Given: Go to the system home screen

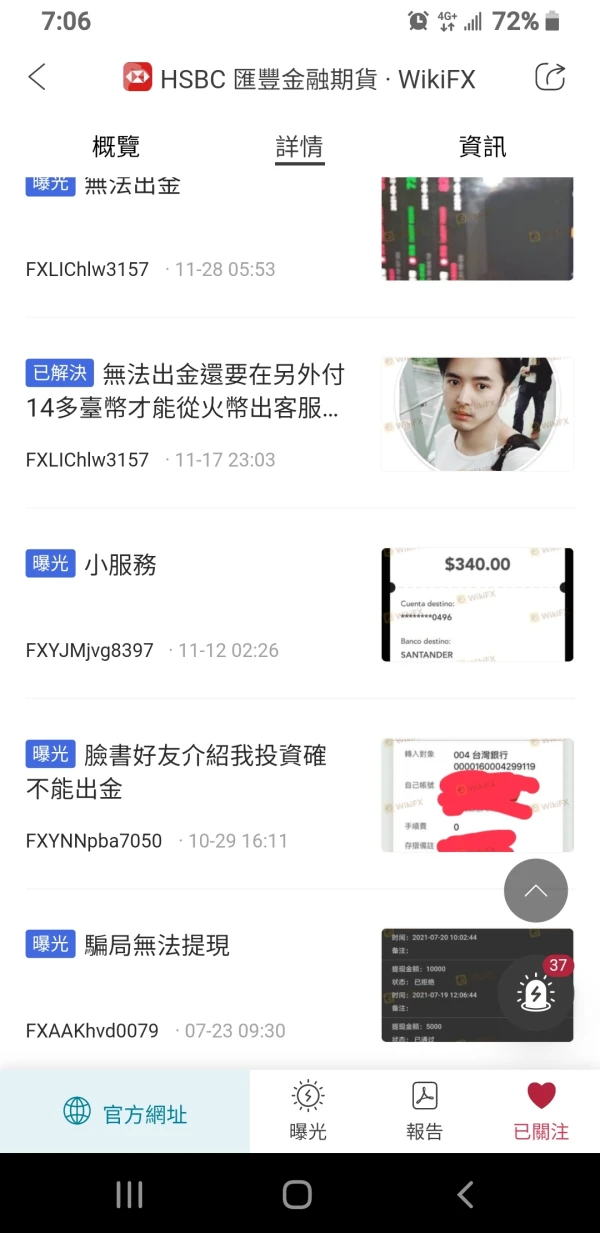Looking at the screenshot, I should [x=297, y=1194].
